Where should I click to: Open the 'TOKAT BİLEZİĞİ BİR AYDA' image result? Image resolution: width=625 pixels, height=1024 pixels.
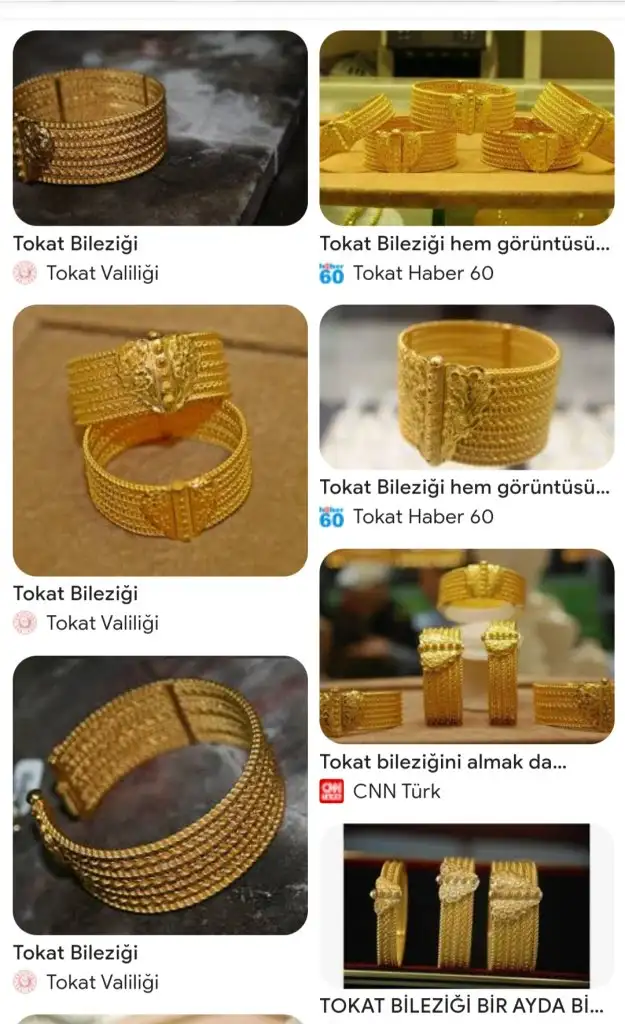point(467,906)
